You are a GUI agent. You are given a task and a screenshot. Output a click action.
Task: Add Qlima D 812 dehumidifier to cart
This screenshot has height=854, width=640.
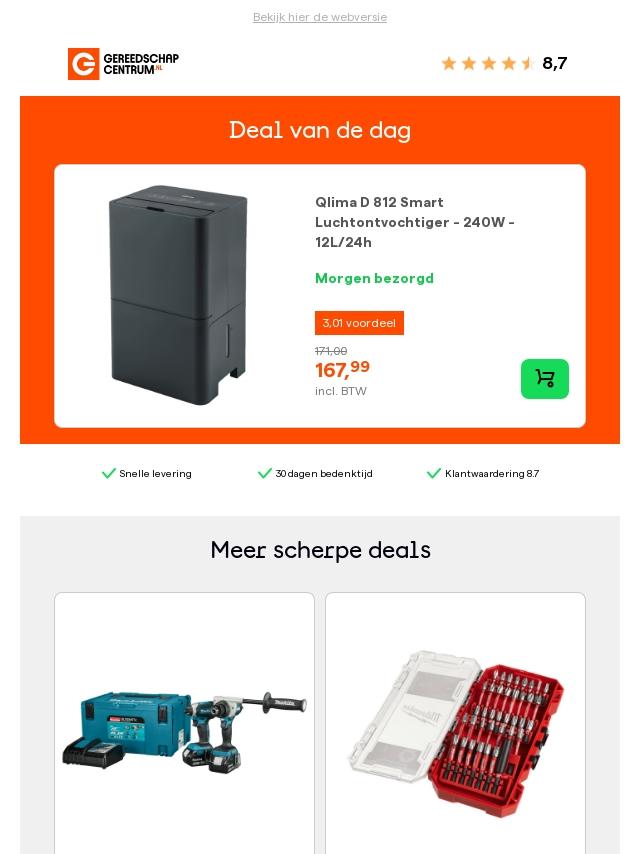click(x=544, y=379)
